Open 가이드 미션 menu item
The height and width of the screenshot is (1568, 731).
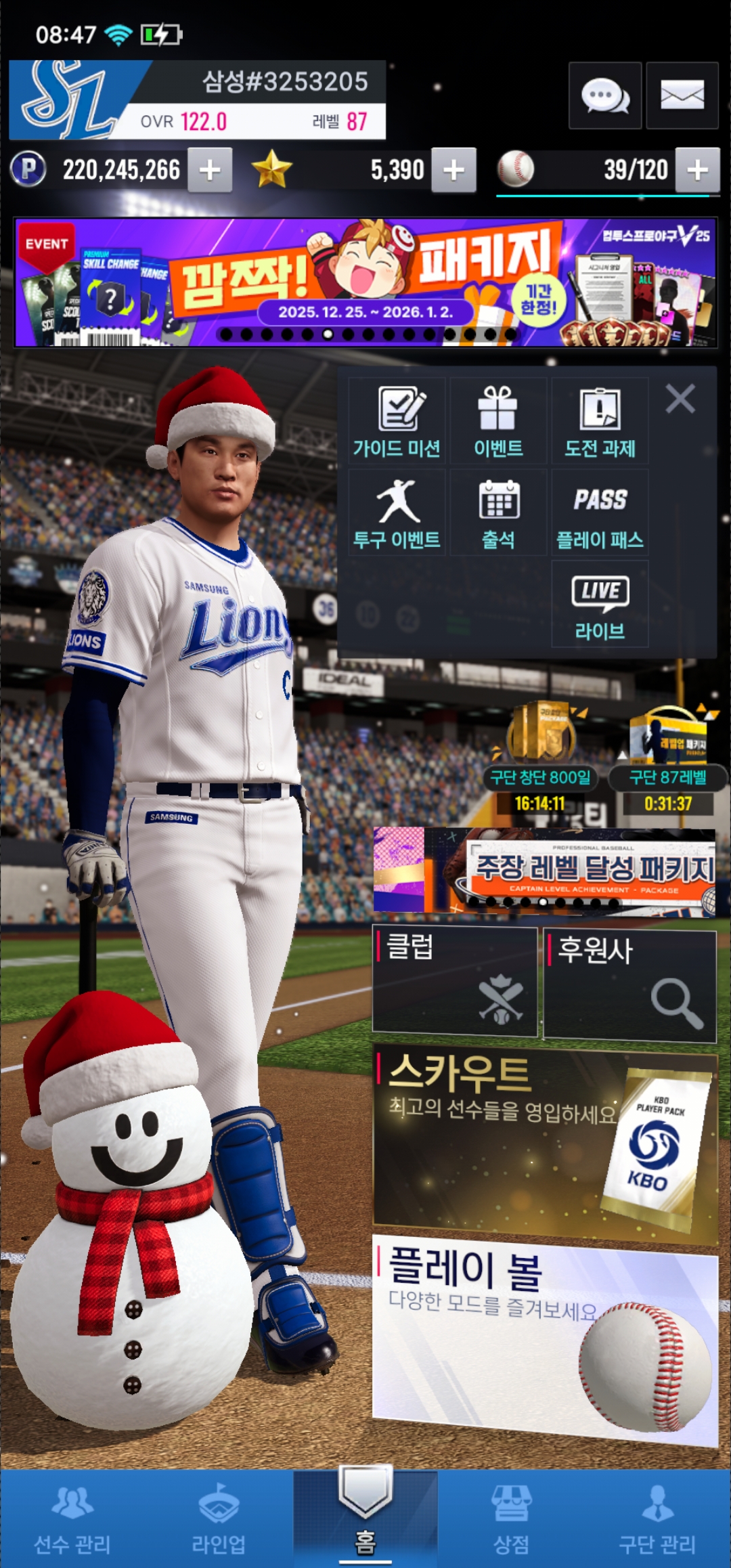tap(397, 421)
